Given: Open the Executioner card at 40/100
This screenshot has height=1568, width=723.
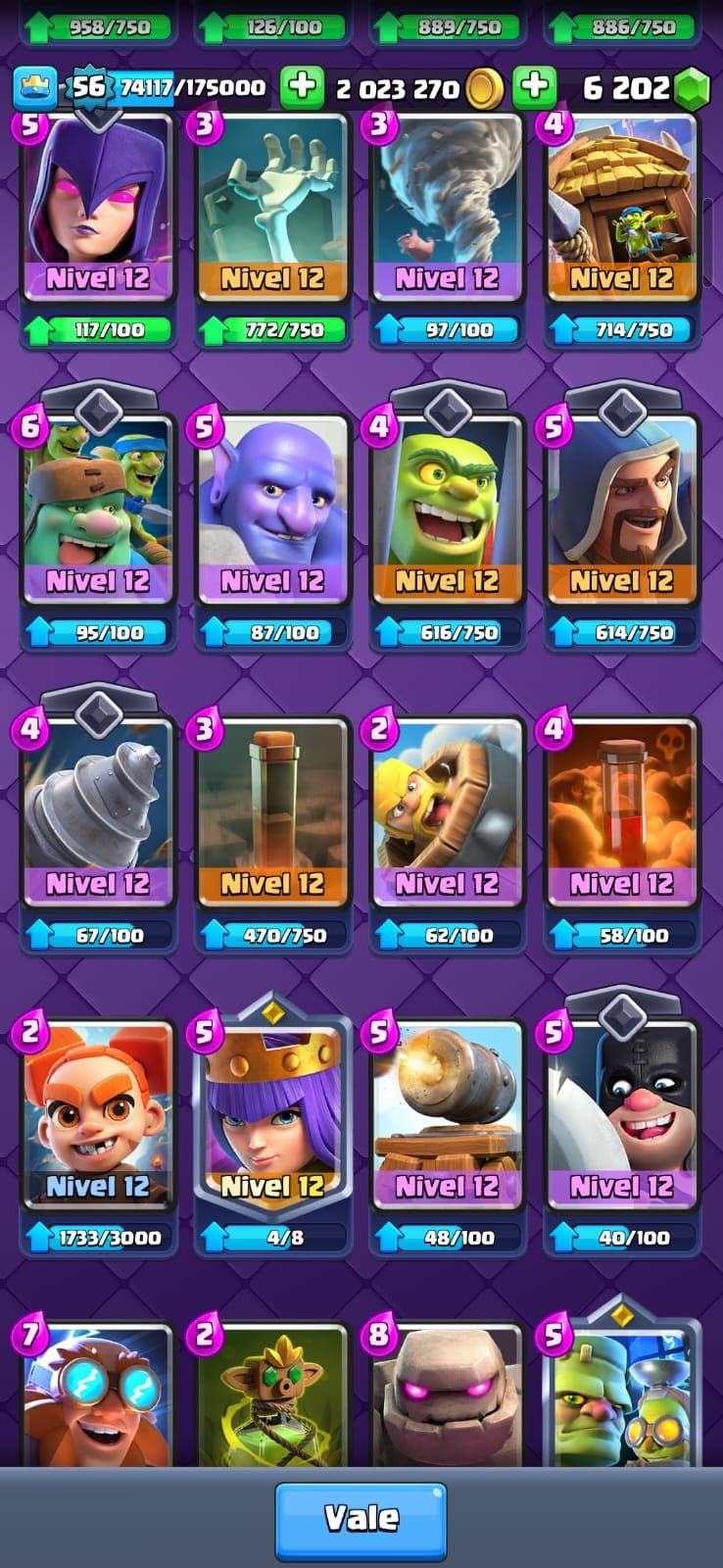Looking at the screenshot, I should click(621, 1117).
